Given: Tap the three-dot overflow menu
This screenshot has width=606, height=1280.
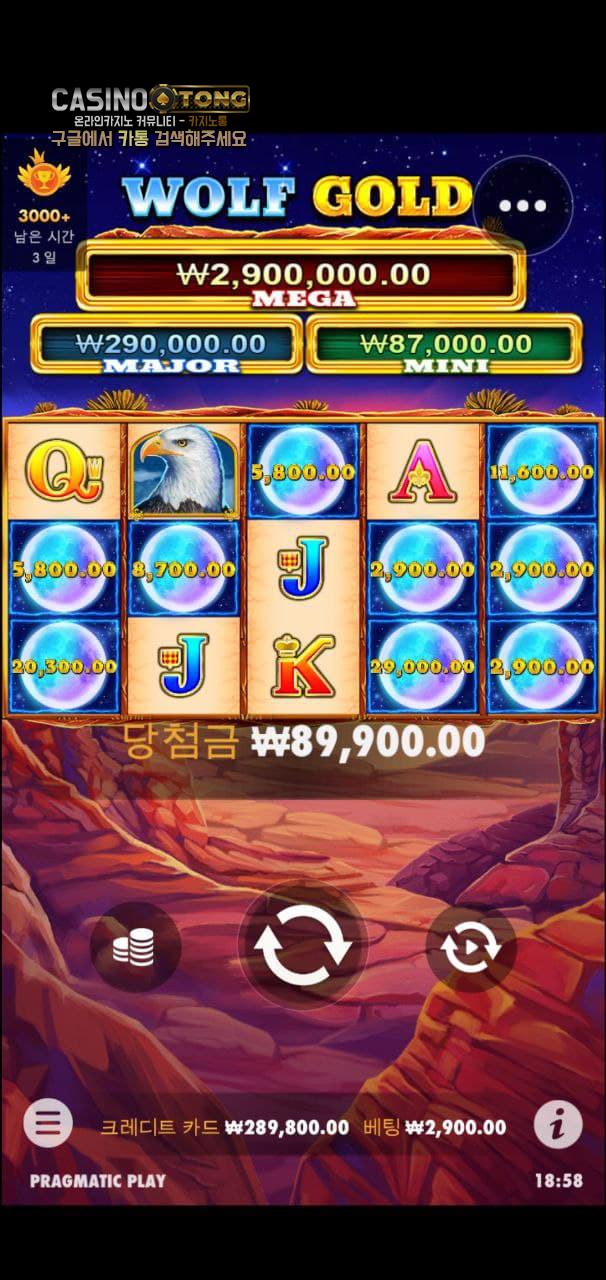Looking at the screenshot, I should pyautogui.click(x=522, y=205).
